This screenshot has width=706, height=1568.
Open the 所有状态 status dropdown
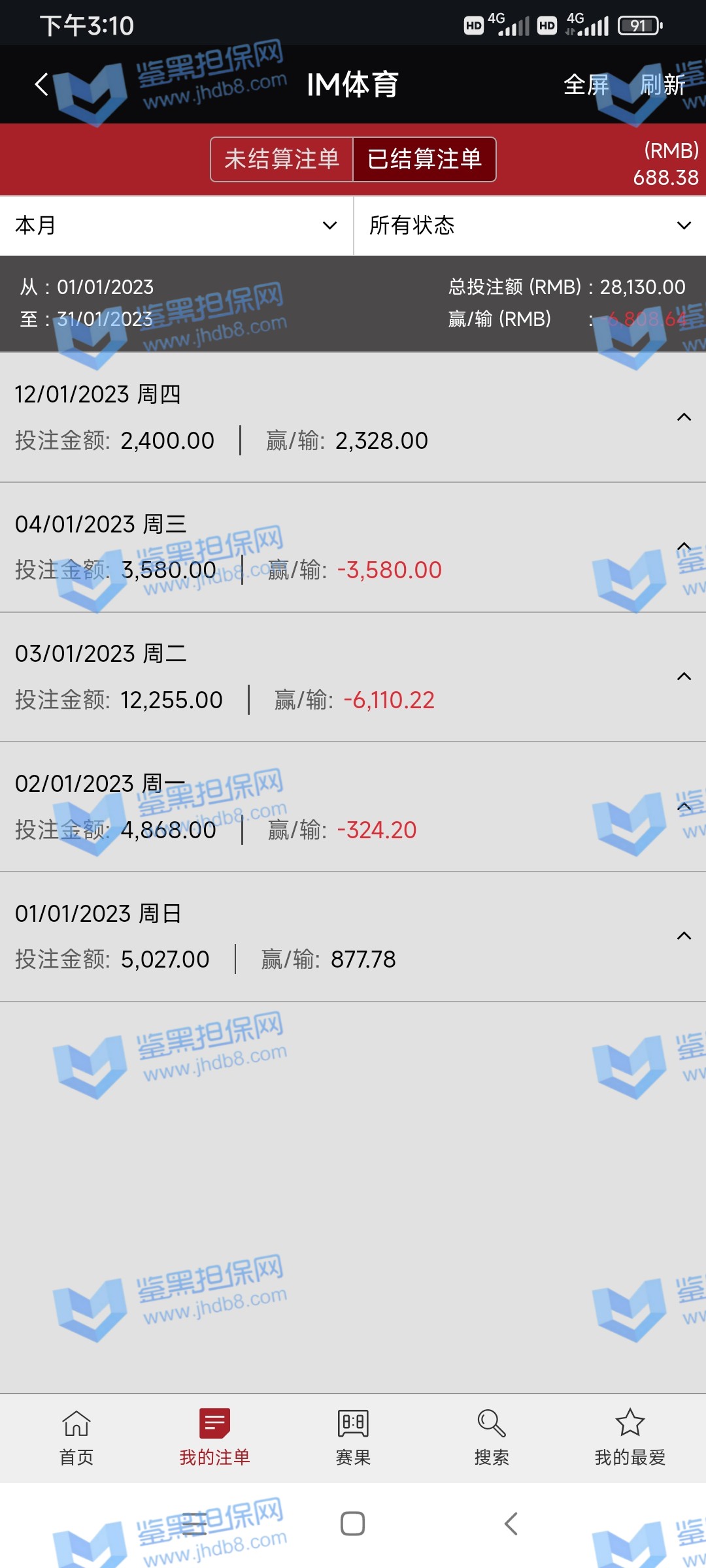(x=529, y=225)
